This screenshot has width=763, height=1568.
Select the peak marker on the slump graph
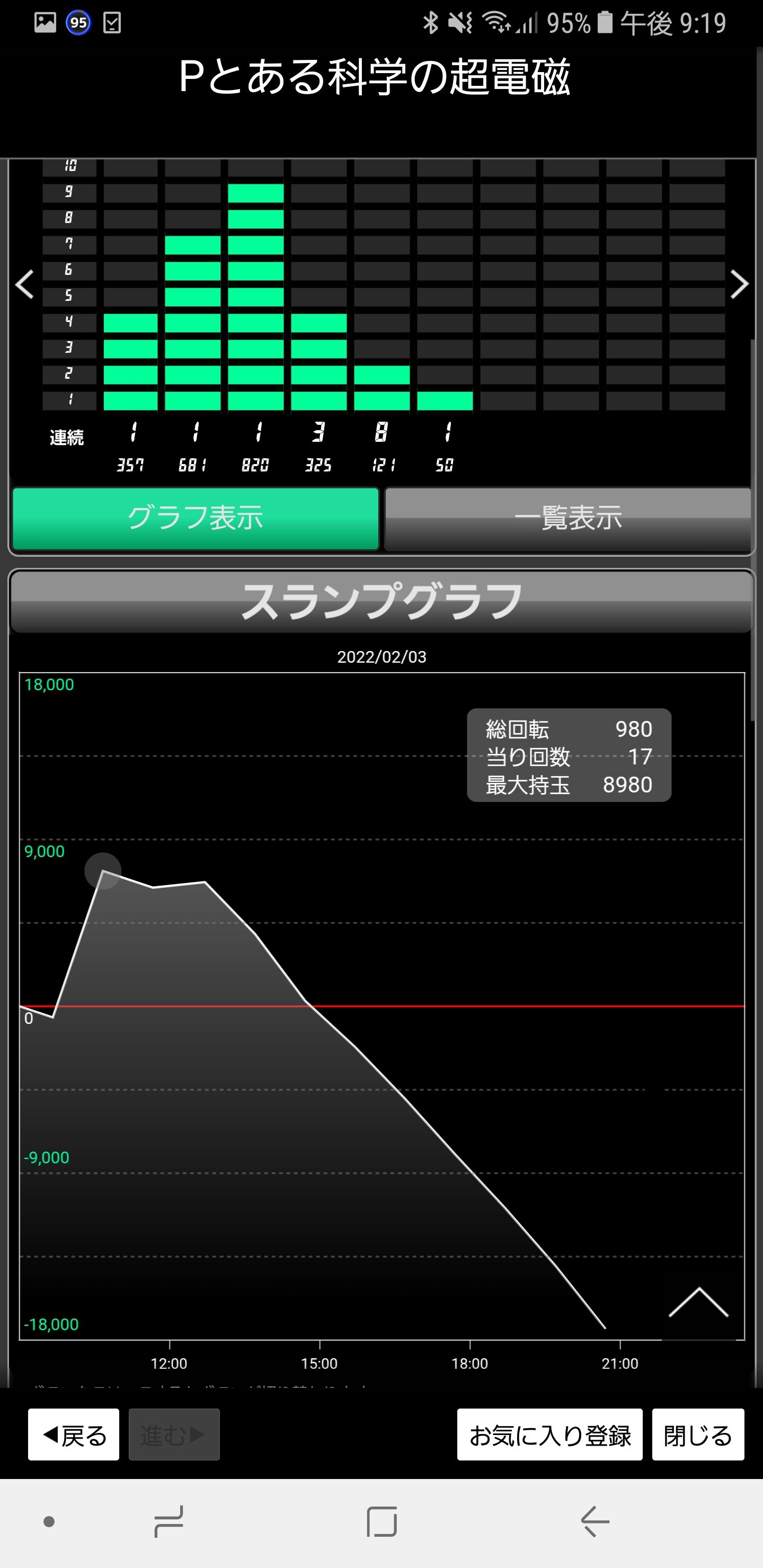point(103,871)
